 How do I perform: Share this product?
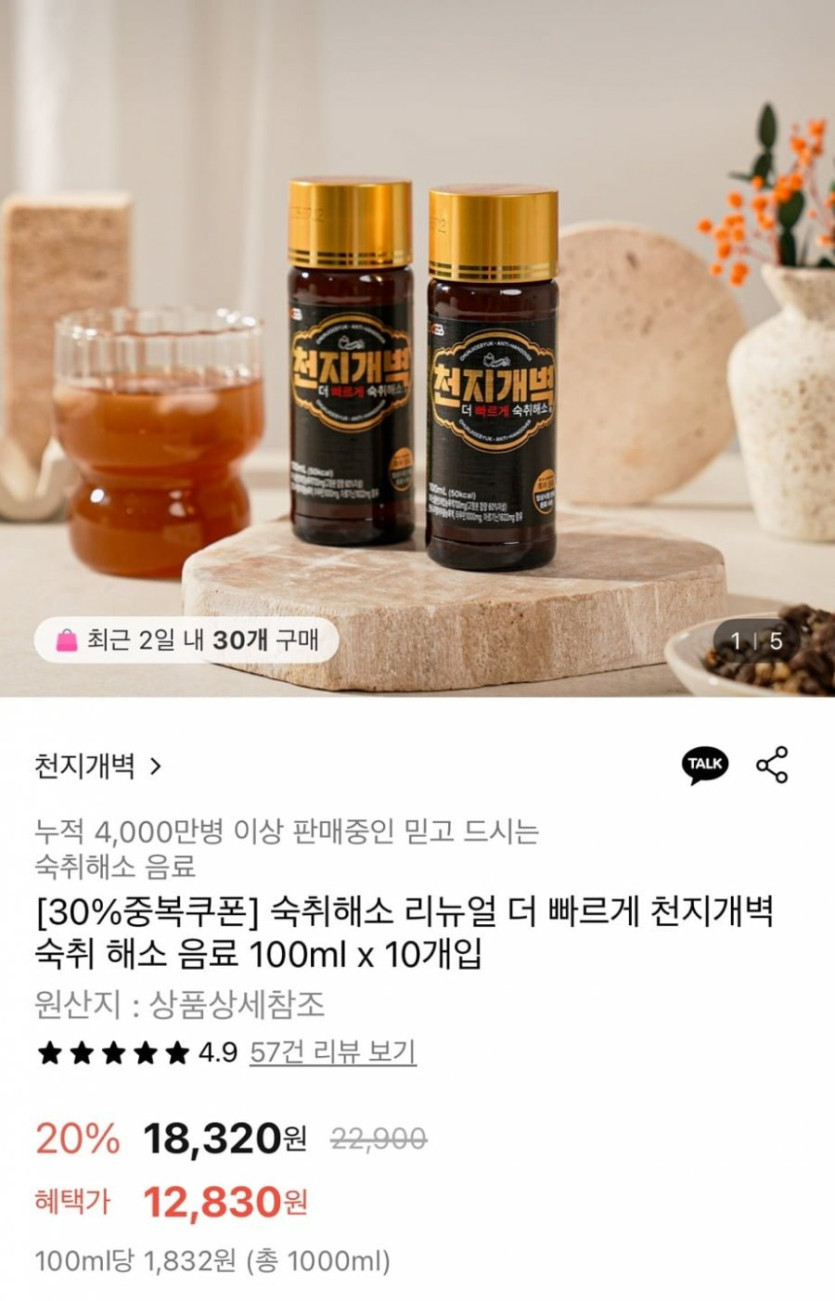click(772, 765)
